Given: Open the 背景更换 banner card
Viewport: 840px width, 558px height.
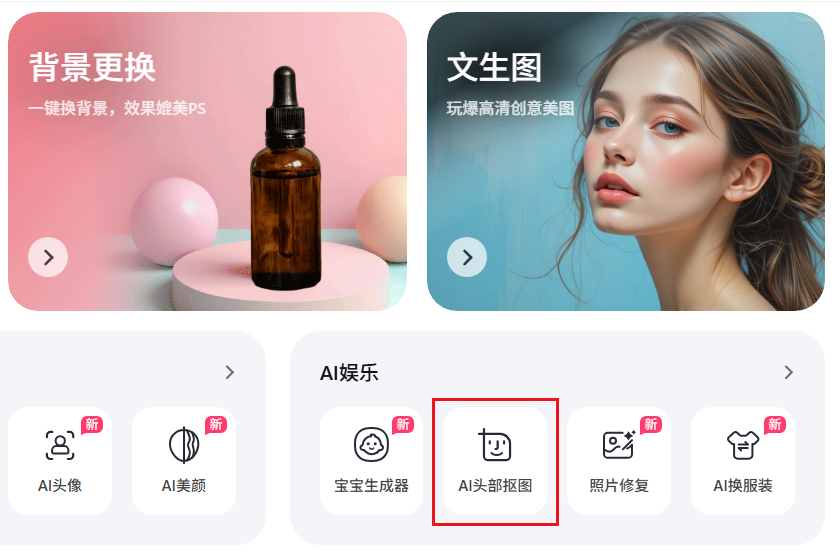Looking at the screenshot, I should click(207, 160).
